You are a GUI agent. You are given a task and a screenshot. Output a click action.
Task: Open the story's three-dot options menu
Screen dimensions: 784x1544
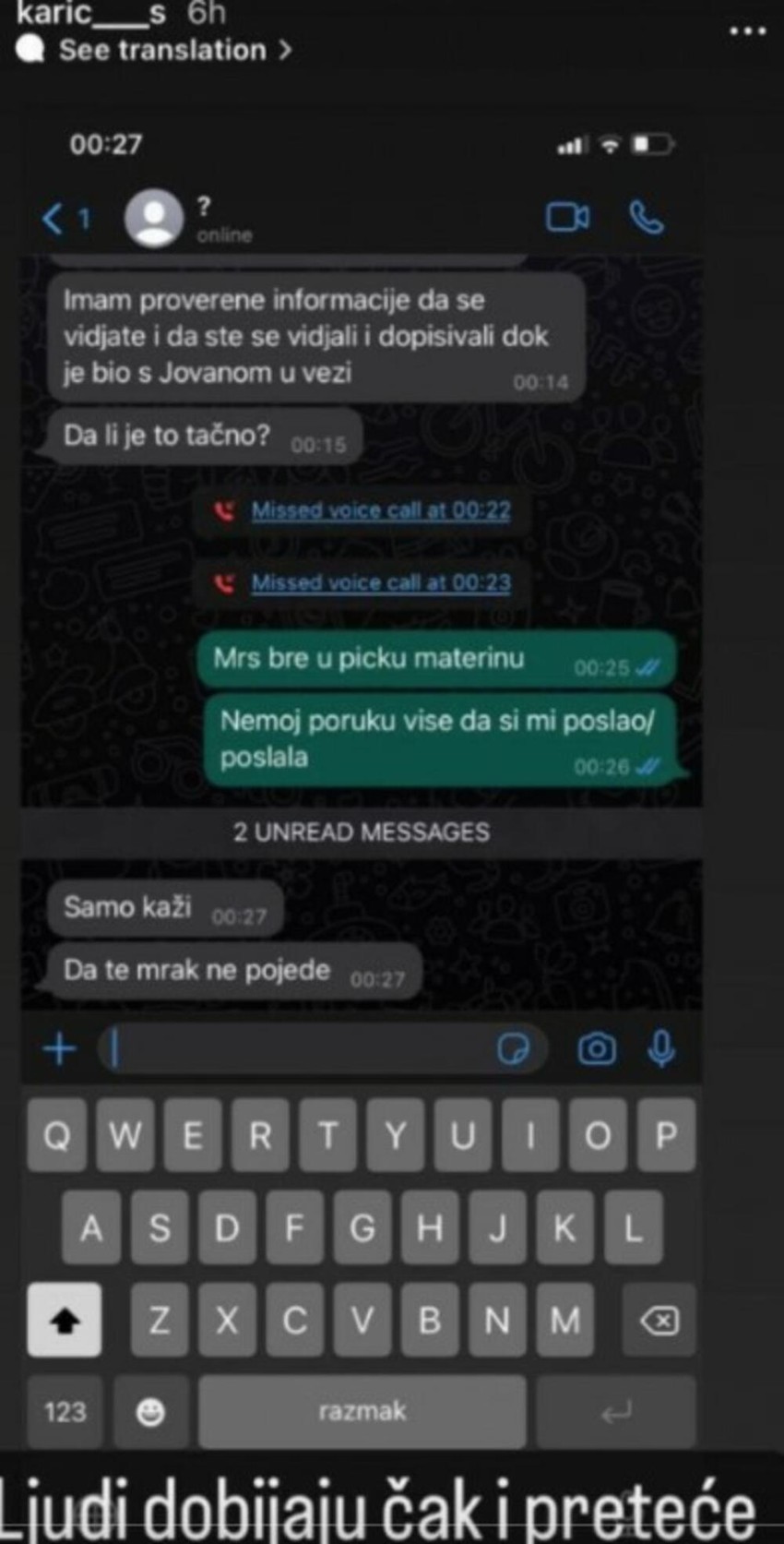coord(747,30)
